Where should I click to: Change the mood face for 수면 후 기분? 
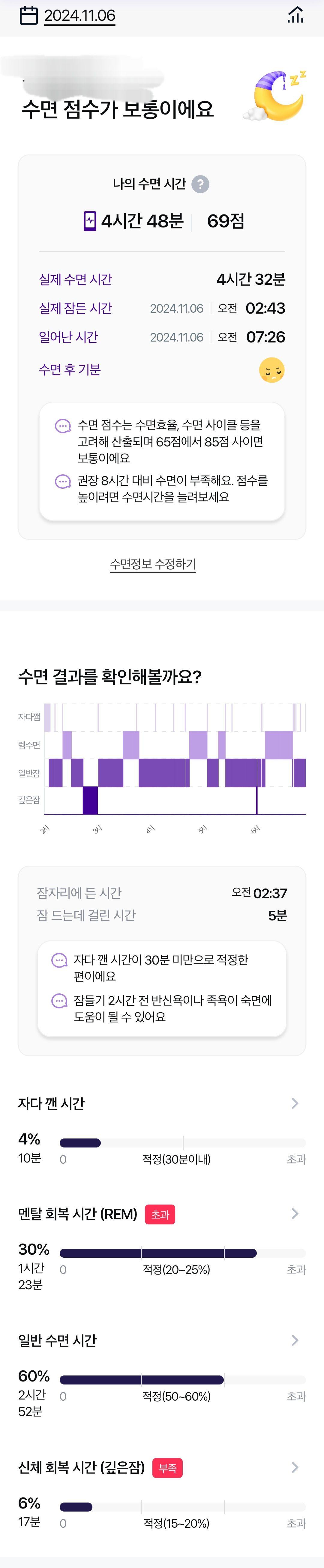272,370
